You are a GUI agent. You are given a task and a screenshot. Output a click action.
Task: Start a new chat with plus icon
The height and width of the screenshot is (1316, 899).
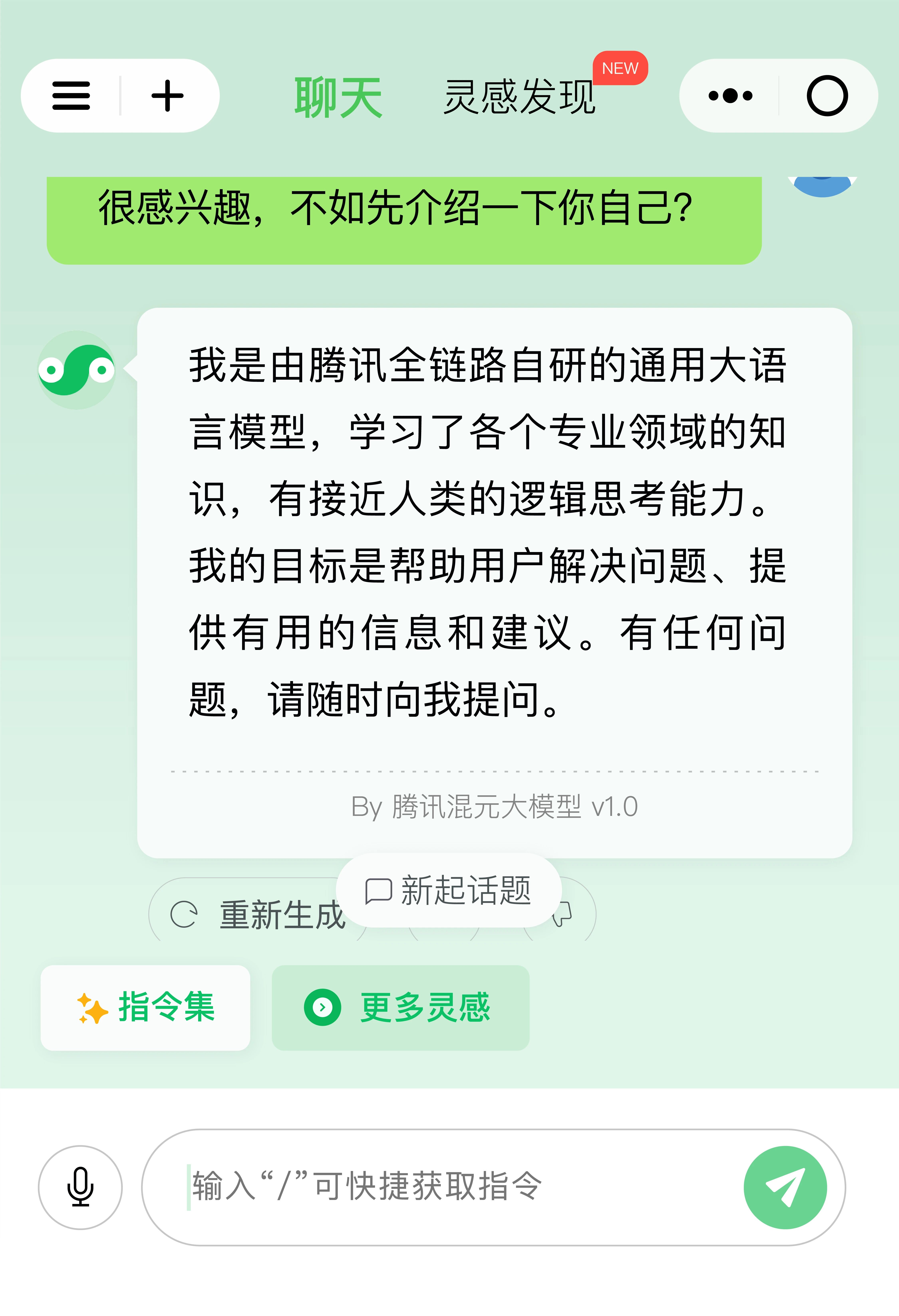168,96
